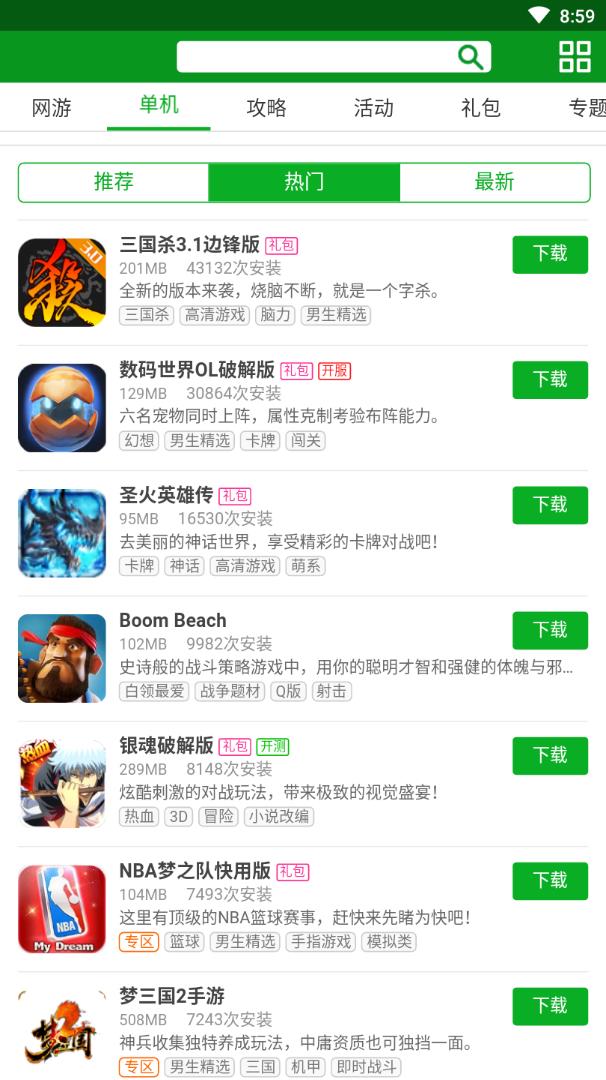Download 银魂破解版
The height and width of the screenshot is (1080, 606).
(x=549, y=755)
